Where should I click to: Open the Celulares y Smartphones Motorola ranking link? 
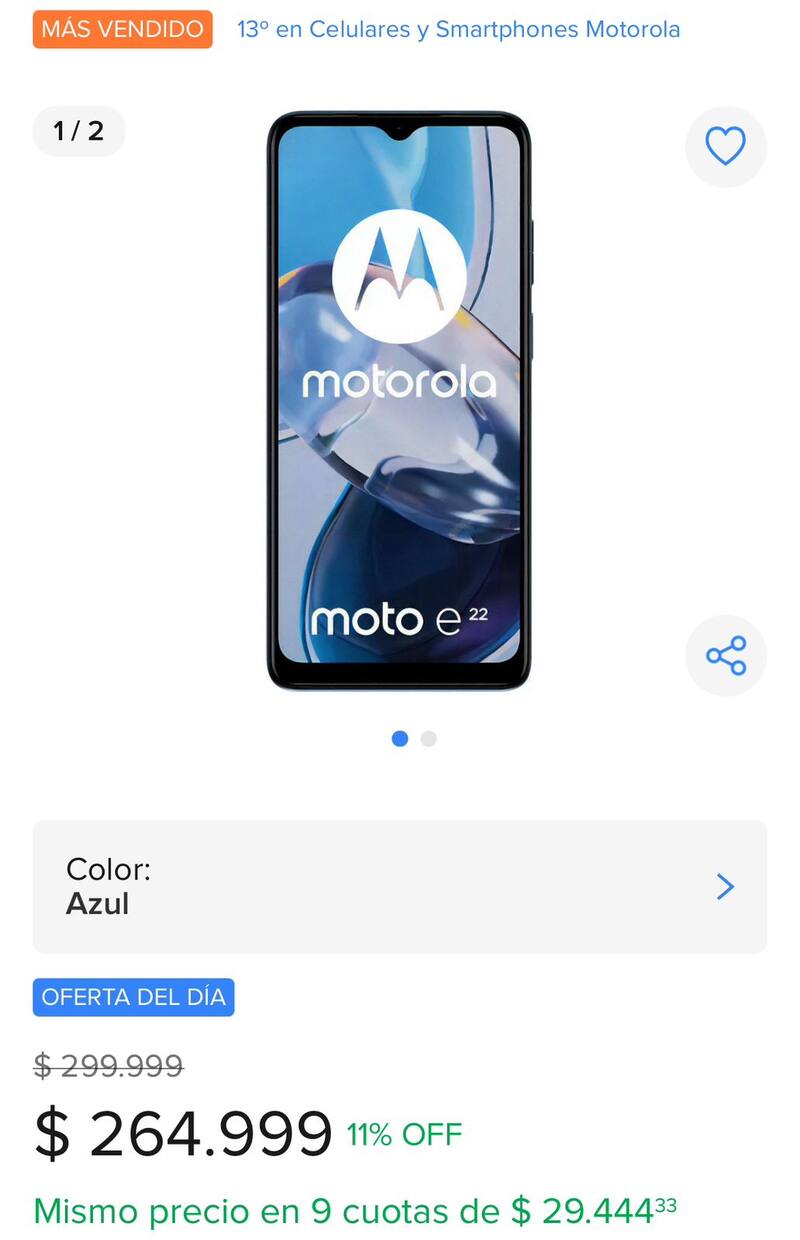tap(458, 29)
